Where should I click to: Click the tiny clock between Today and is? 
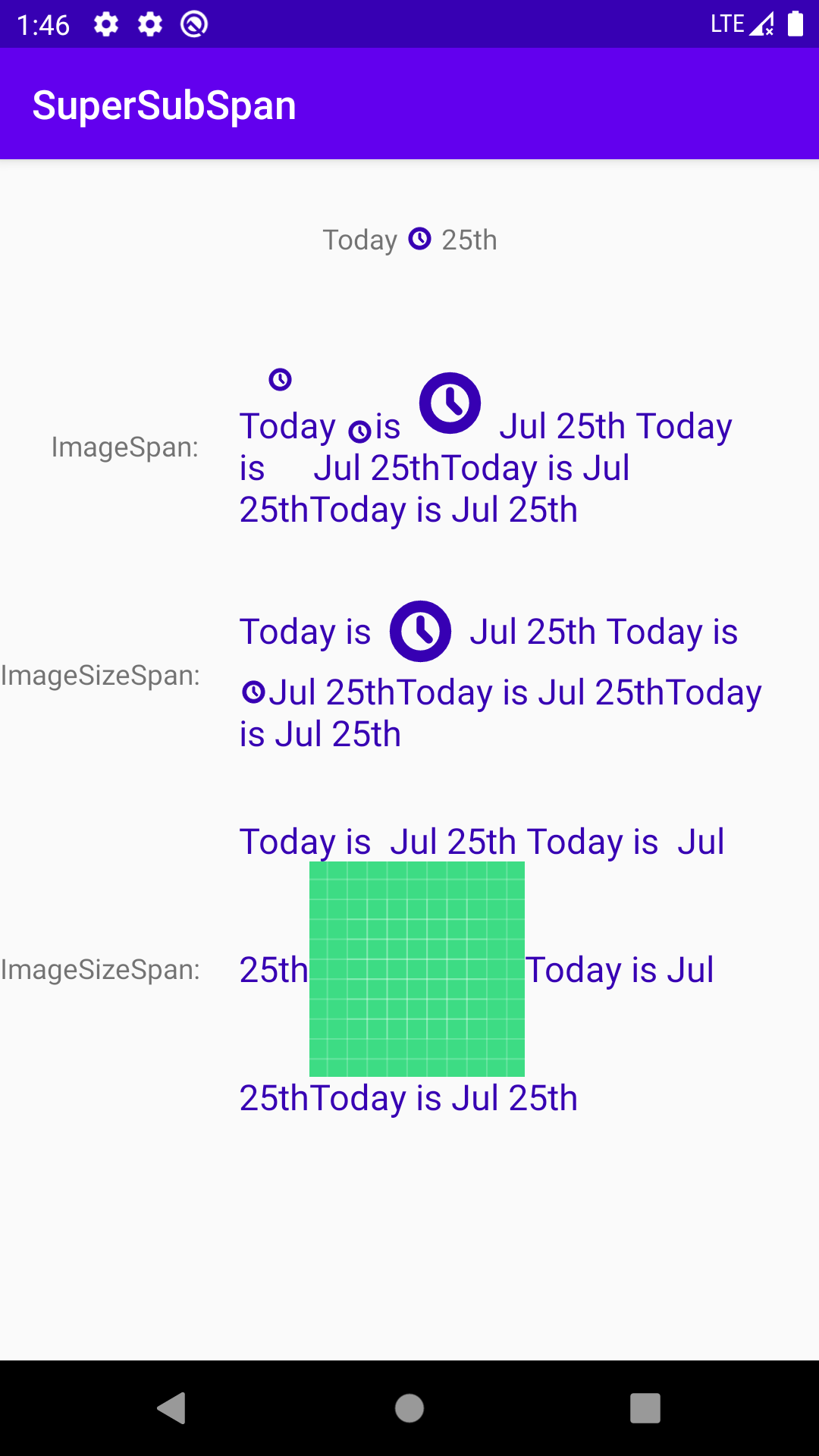[x=359, y=431]
